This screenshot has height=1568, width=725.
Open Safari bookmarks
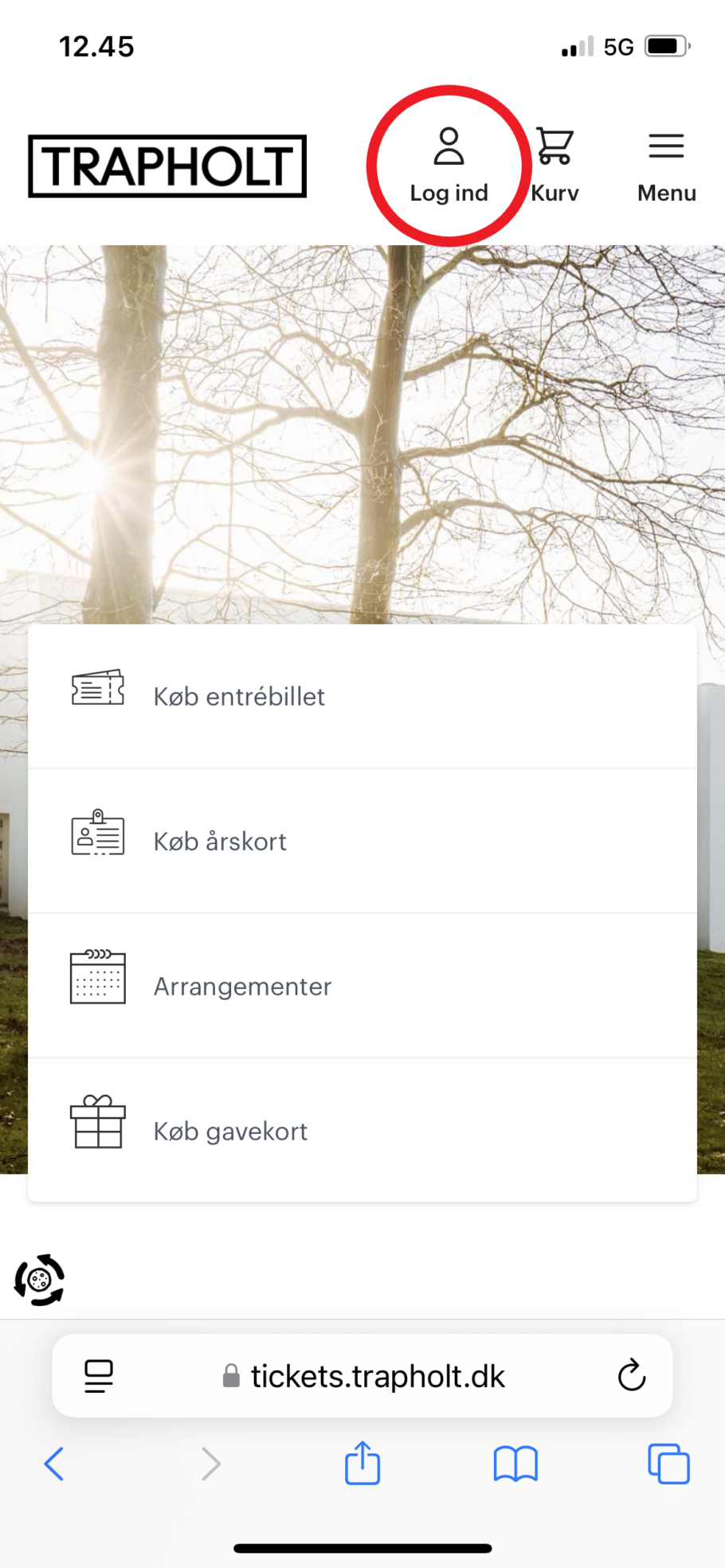pyautogui.click(x=515, y=1464)
